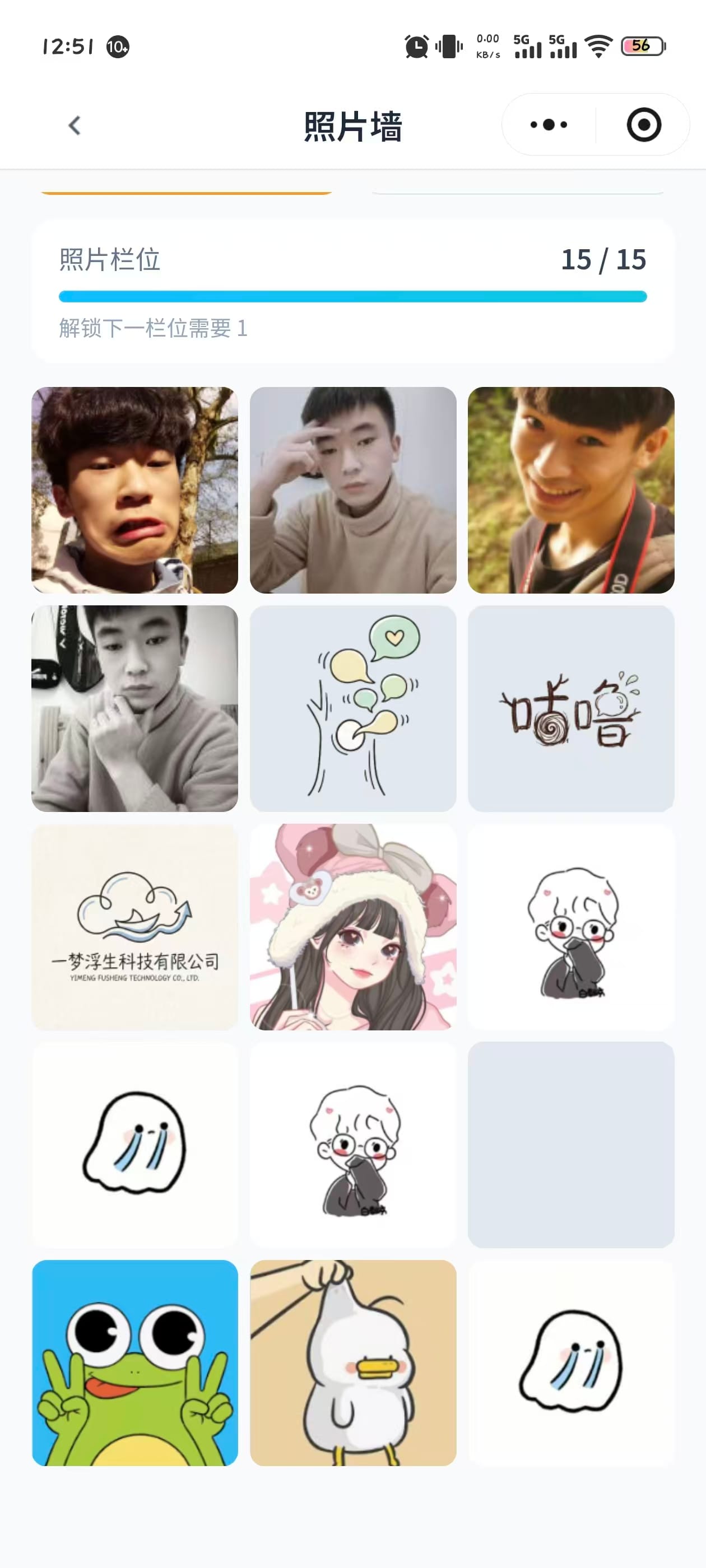706x1568 pixels.
Task: Open the 咕噜 calligraphy image
Action: pos(571,708)
